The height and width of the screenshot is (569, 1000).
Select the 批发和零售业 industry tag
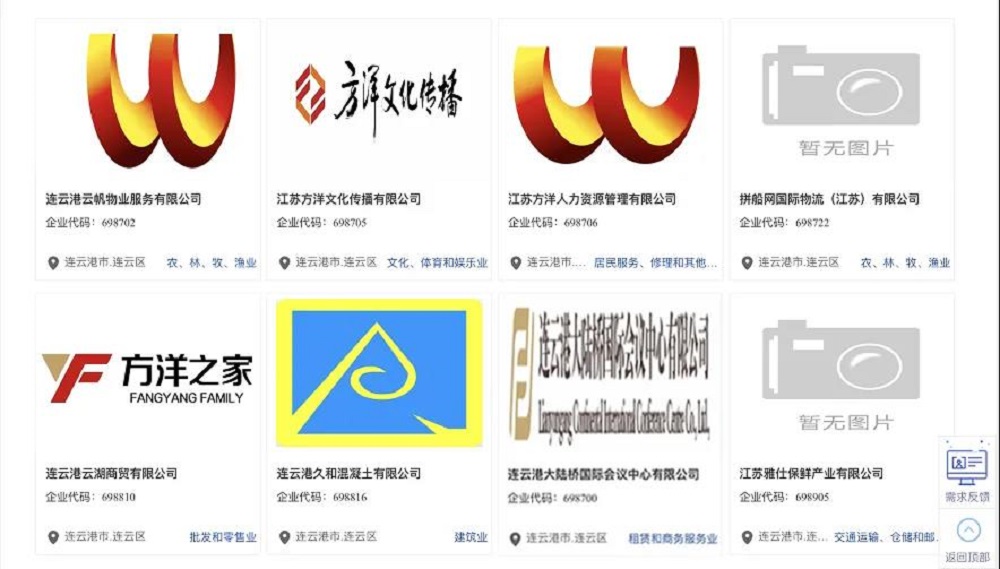pyautogui.click(x=223, y=537)
